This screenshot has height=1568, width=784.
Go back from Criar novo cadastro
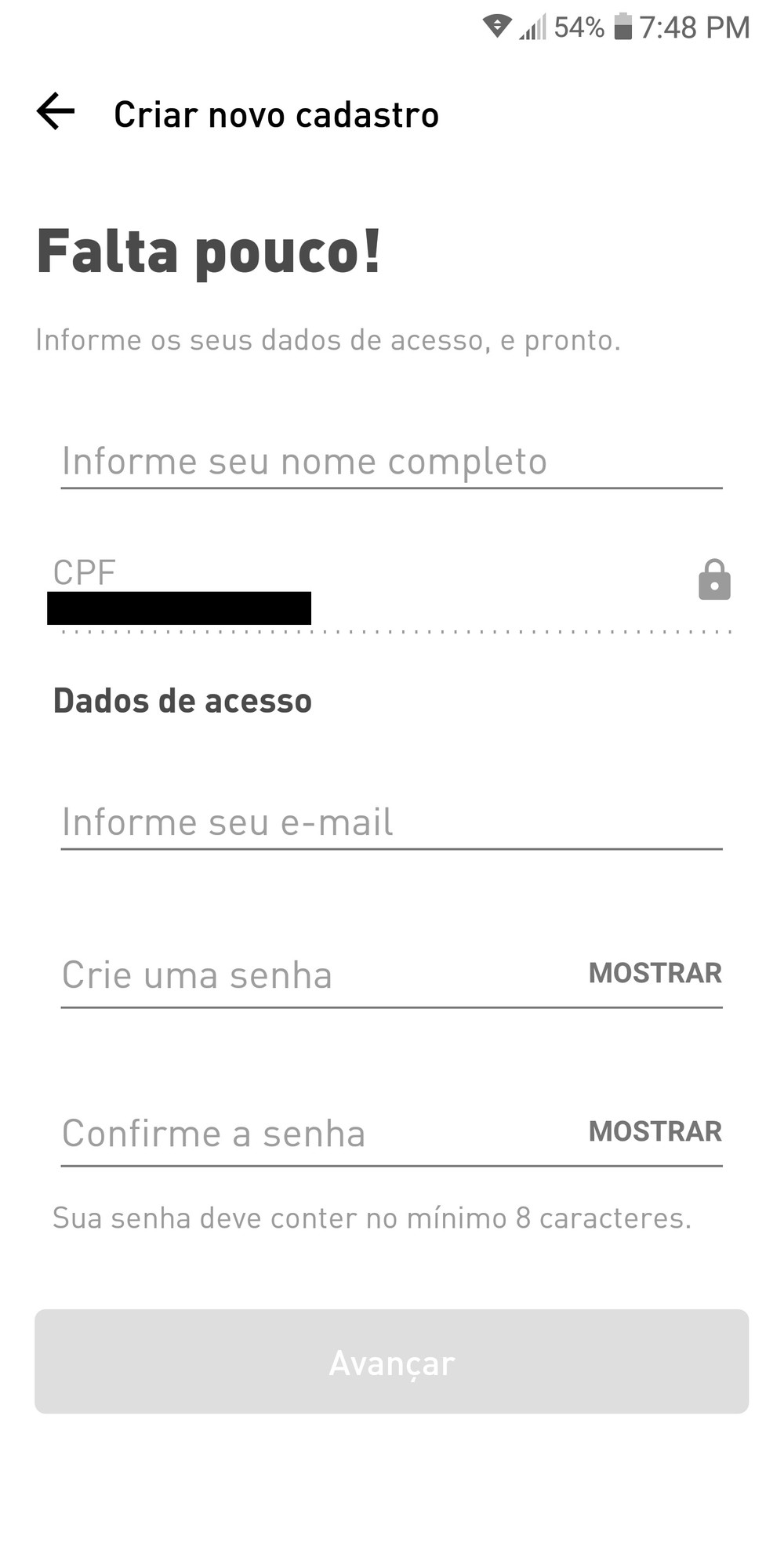coord(56,111)
